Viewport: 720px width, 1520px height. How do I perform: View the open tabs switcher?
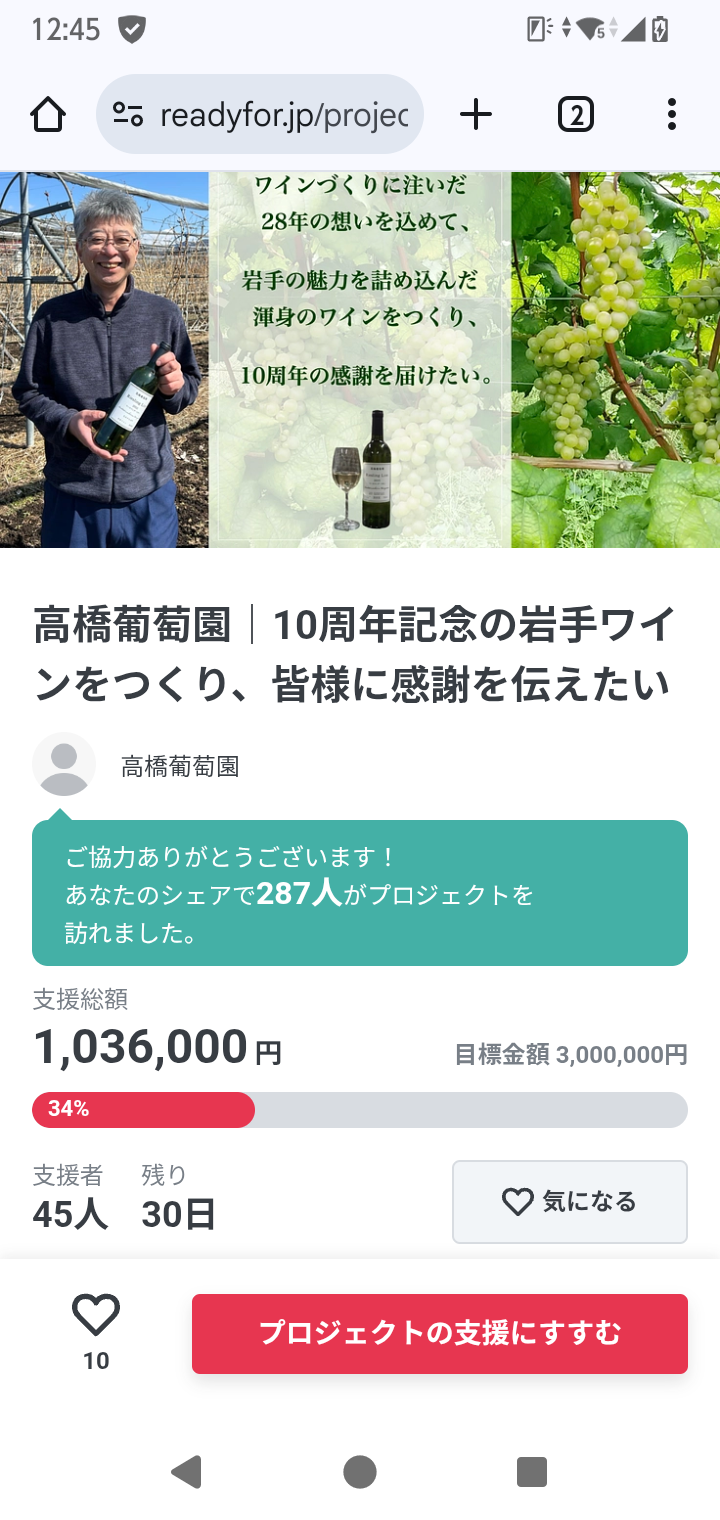[x=575, y=115]
